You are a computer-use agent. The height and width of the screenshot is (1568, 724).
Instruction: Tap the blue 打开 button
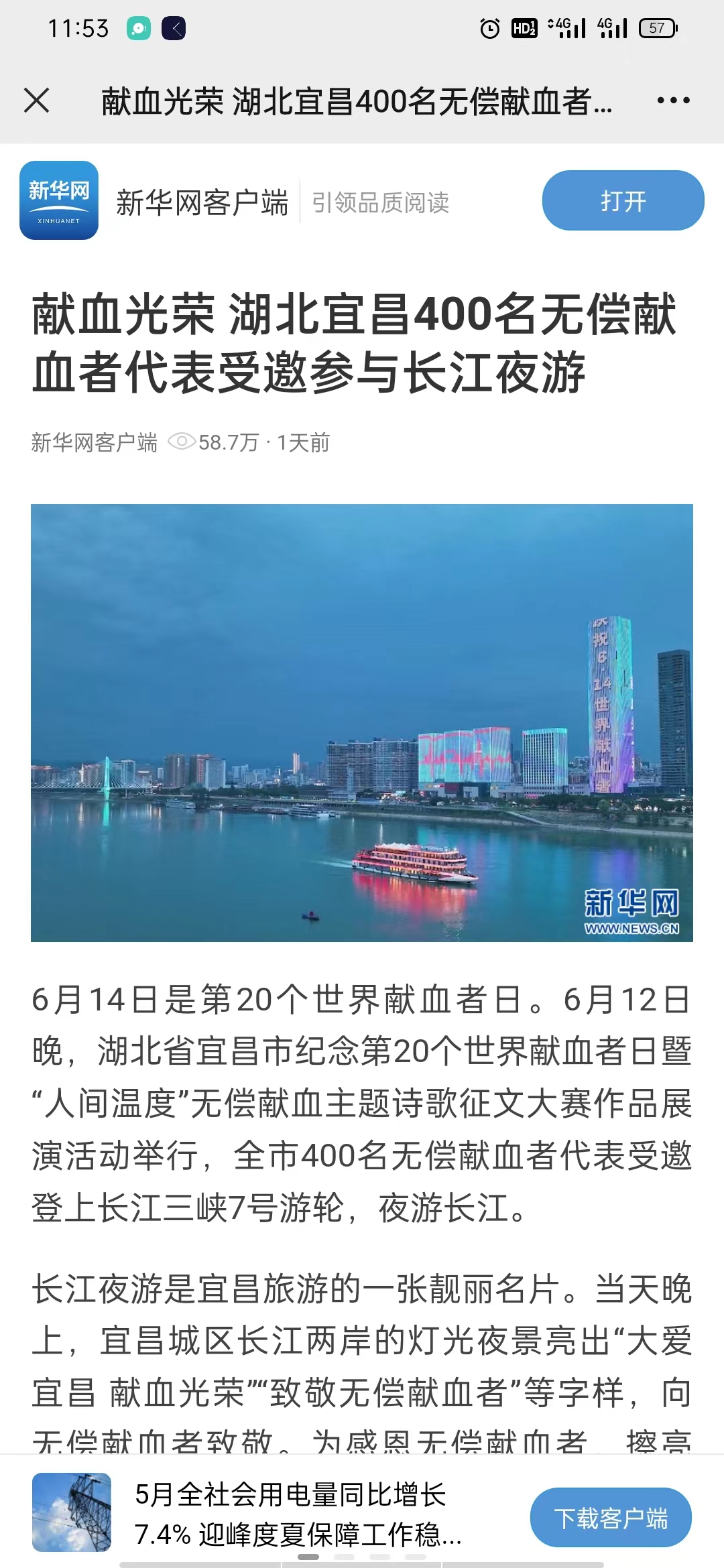pyautogui.click(x=623, y=200)
